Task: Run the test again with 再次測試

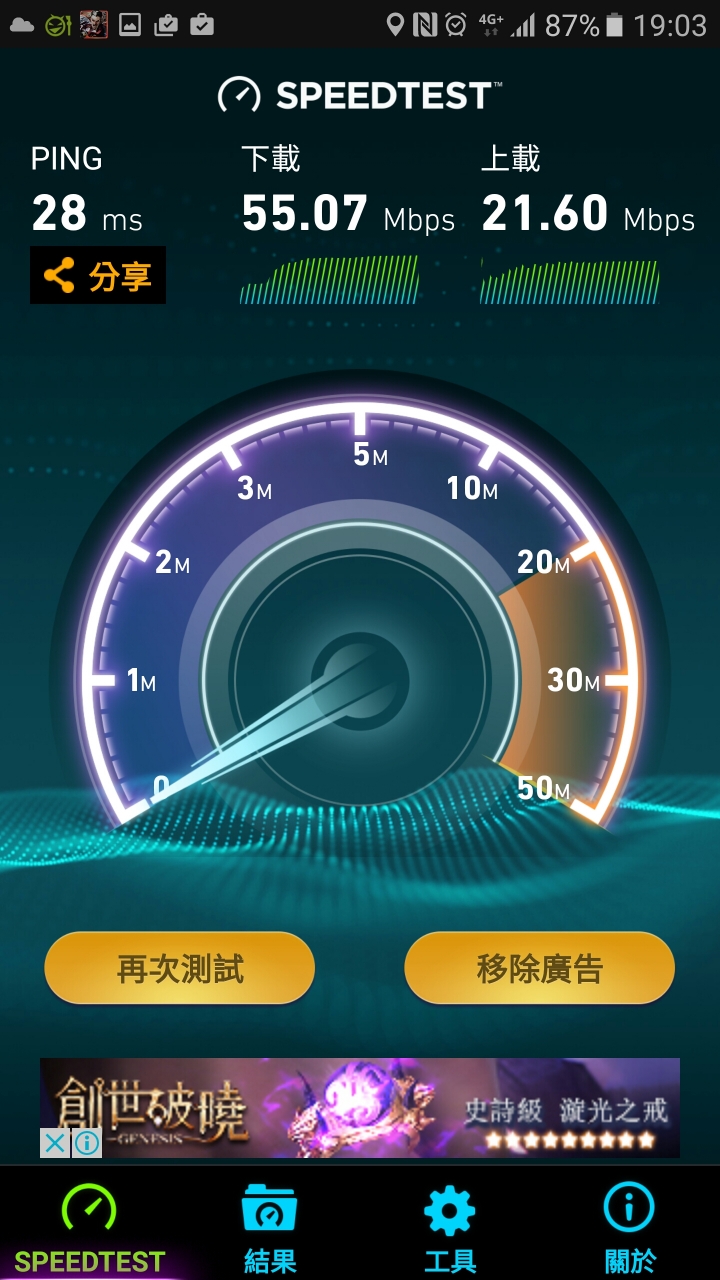Action: pyautogui.click(x=180, y=968)
